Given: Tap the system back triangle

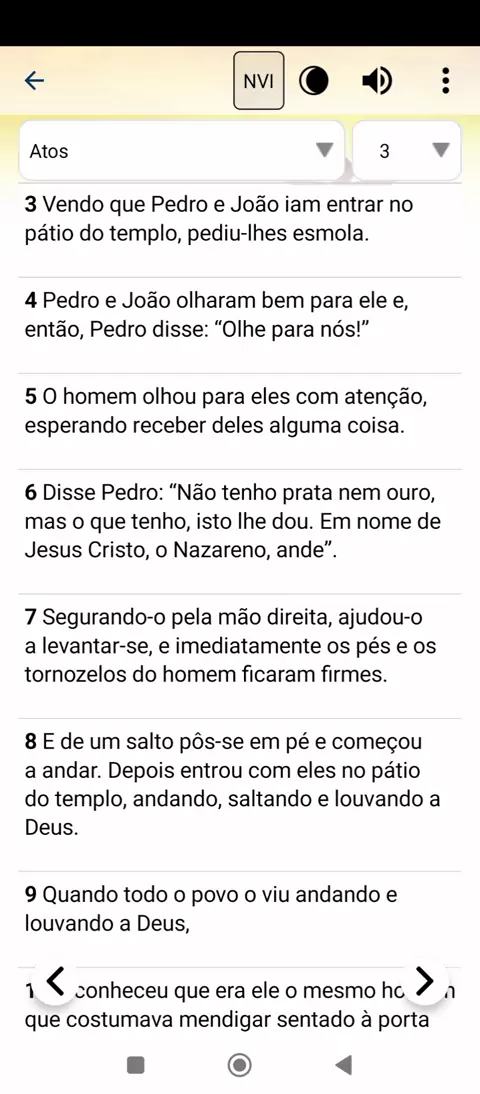Looking at the screenshot, I should [343, 1065].
